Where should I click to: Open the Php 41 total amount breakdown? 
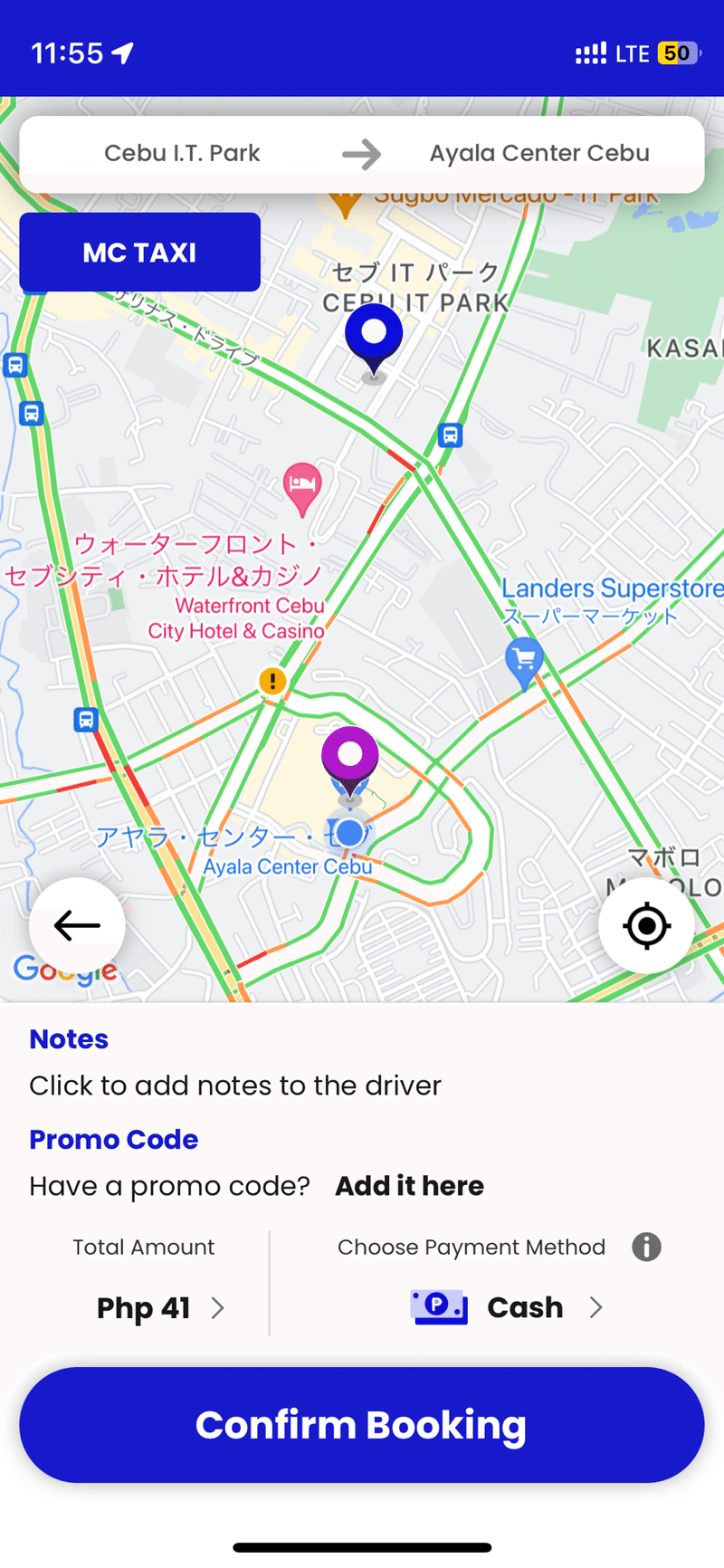point(160,1308)
